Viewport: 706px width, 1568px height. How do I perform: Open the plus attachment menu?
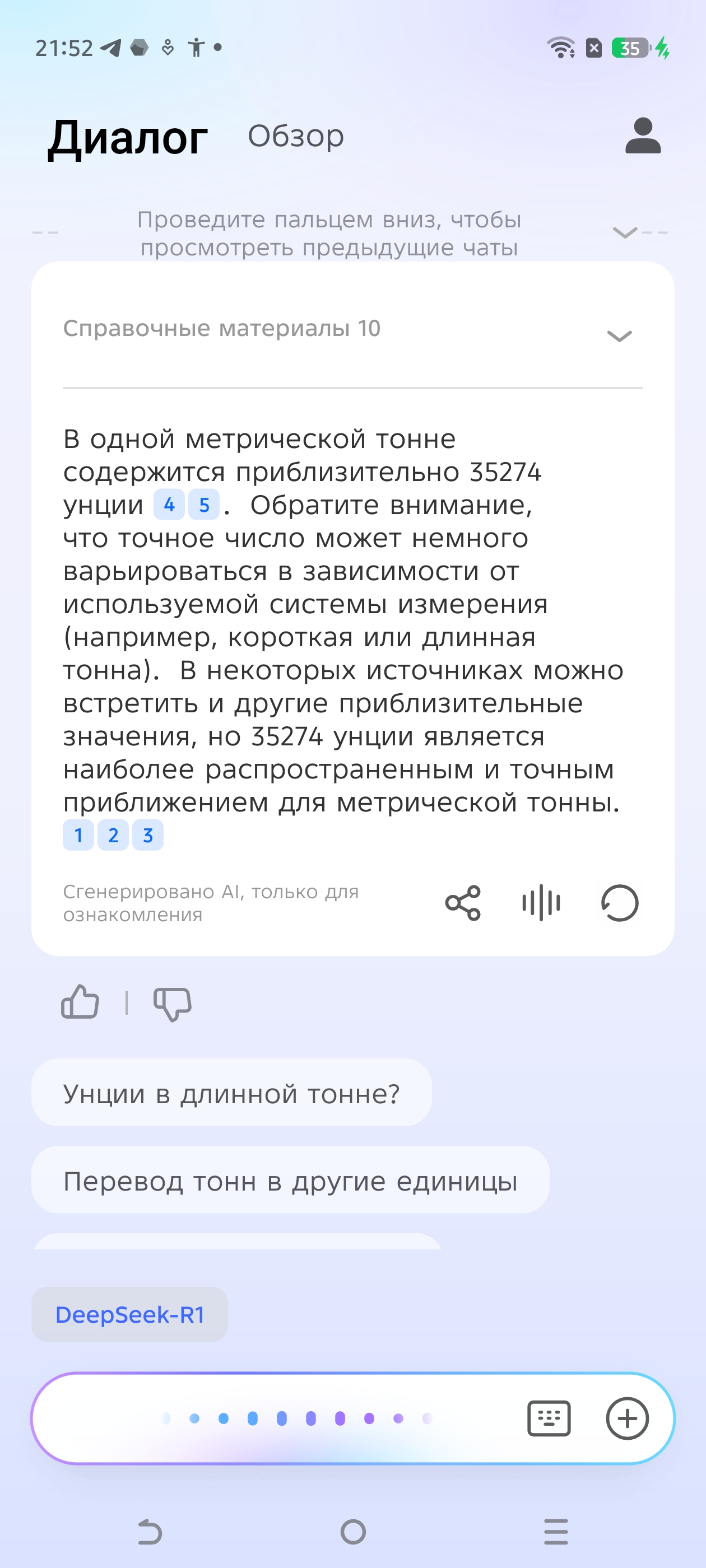click(x=628, y=1419)
